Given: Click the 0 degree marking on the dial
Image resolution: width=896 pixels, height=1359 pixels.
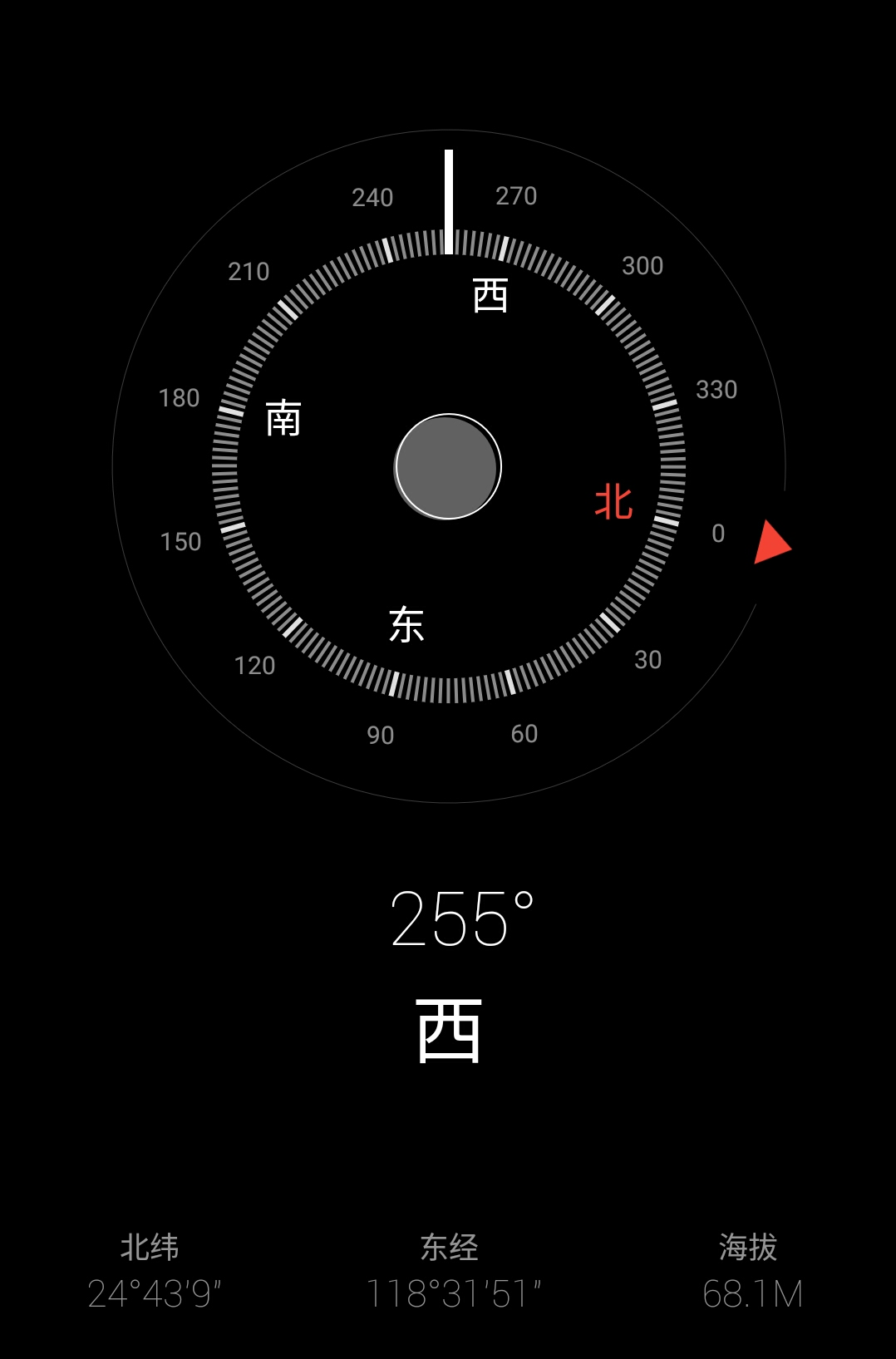Looking at the screenshot, I should [x=718, y=532].
